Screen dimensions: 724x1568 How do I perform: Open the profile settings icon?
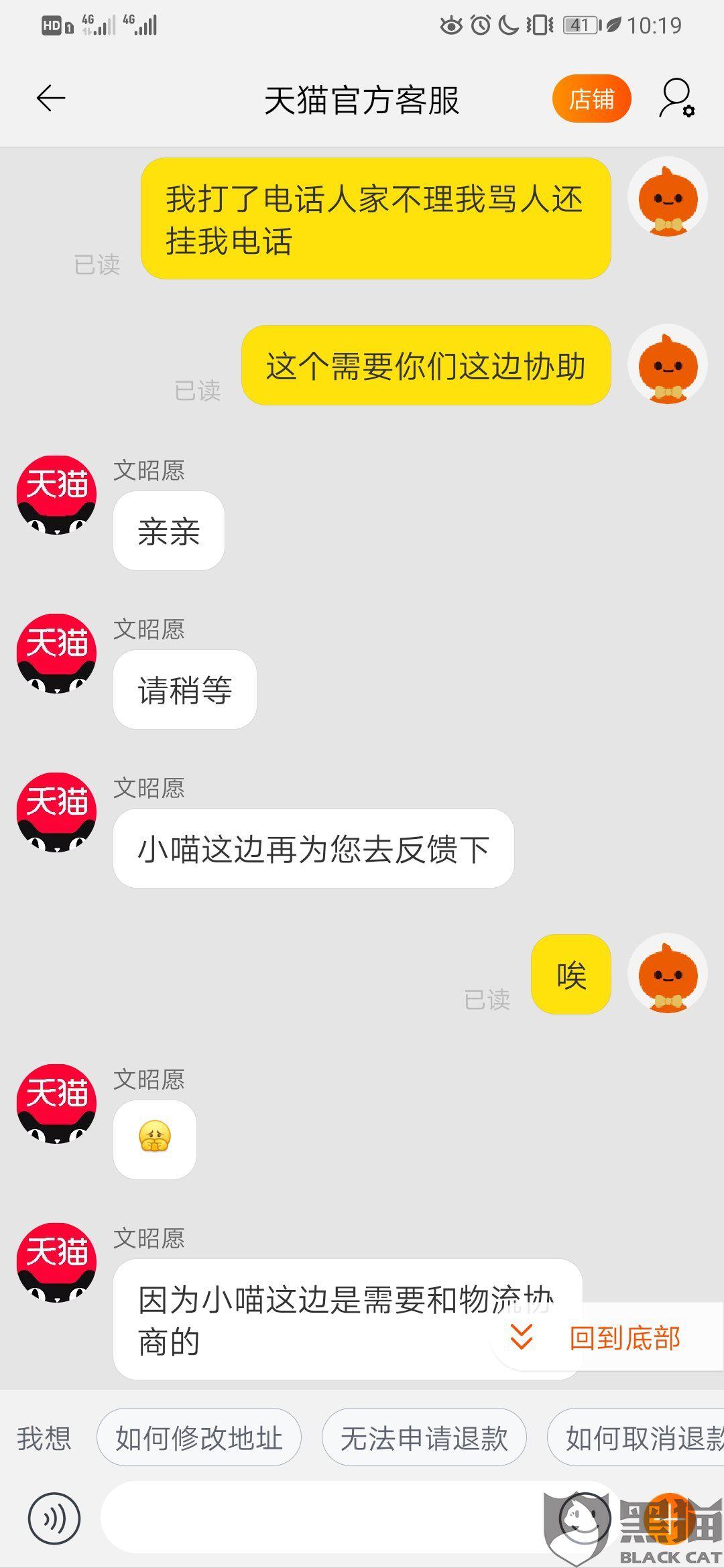pos(677,99)
